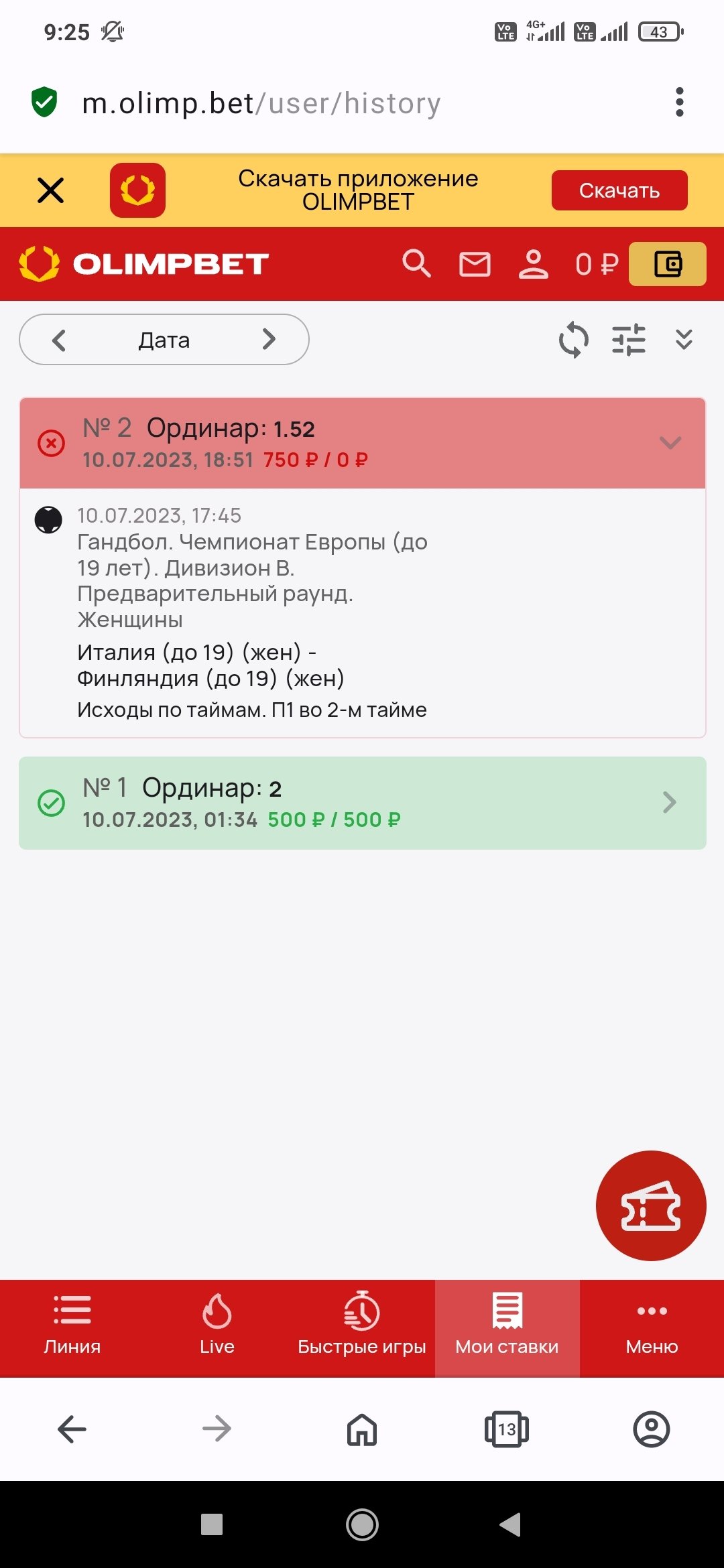Viewport: 724px width, 1568px height.
Task: Dismiss the OLIMPBET app download banner
Action: (x=50, y=190)
